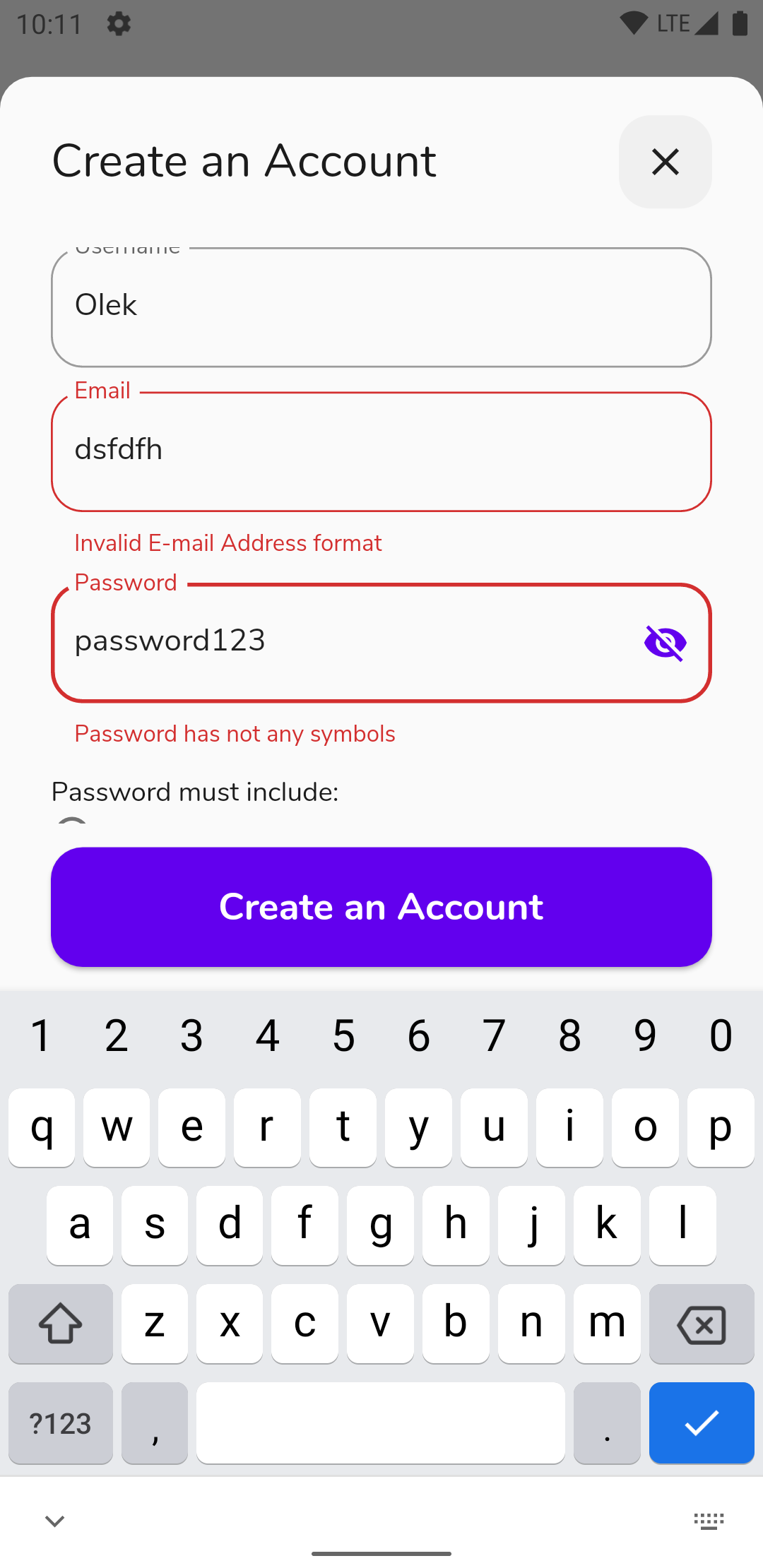This screenshot has height=1568, width=763.
Task: Tap the blue checkmark enter key
Action: pyautogui.click(x=701, y=1423)
